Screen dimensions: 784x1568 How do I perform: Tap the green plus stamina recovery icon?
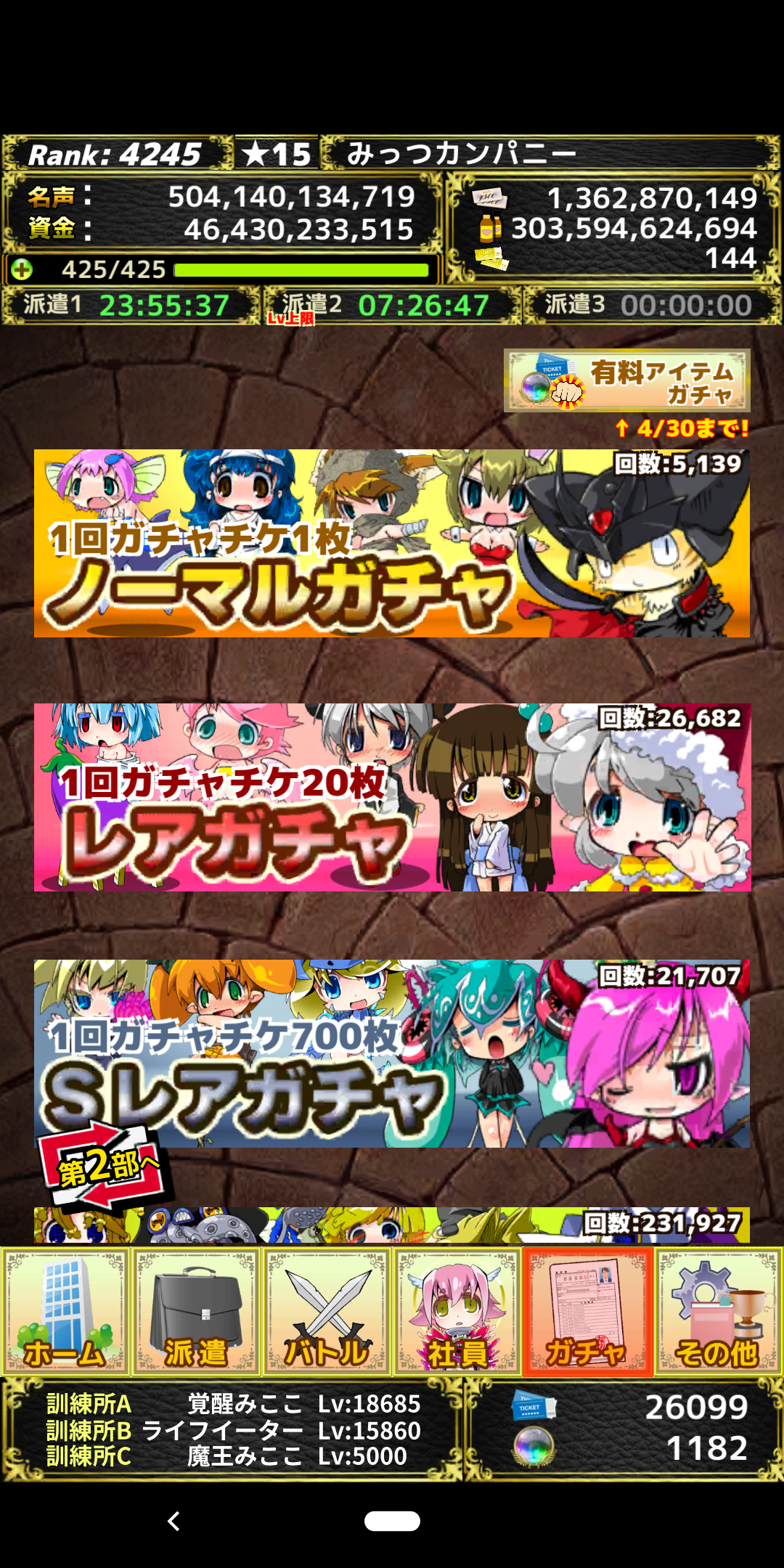pyautogui.click(x=22, y=270)
